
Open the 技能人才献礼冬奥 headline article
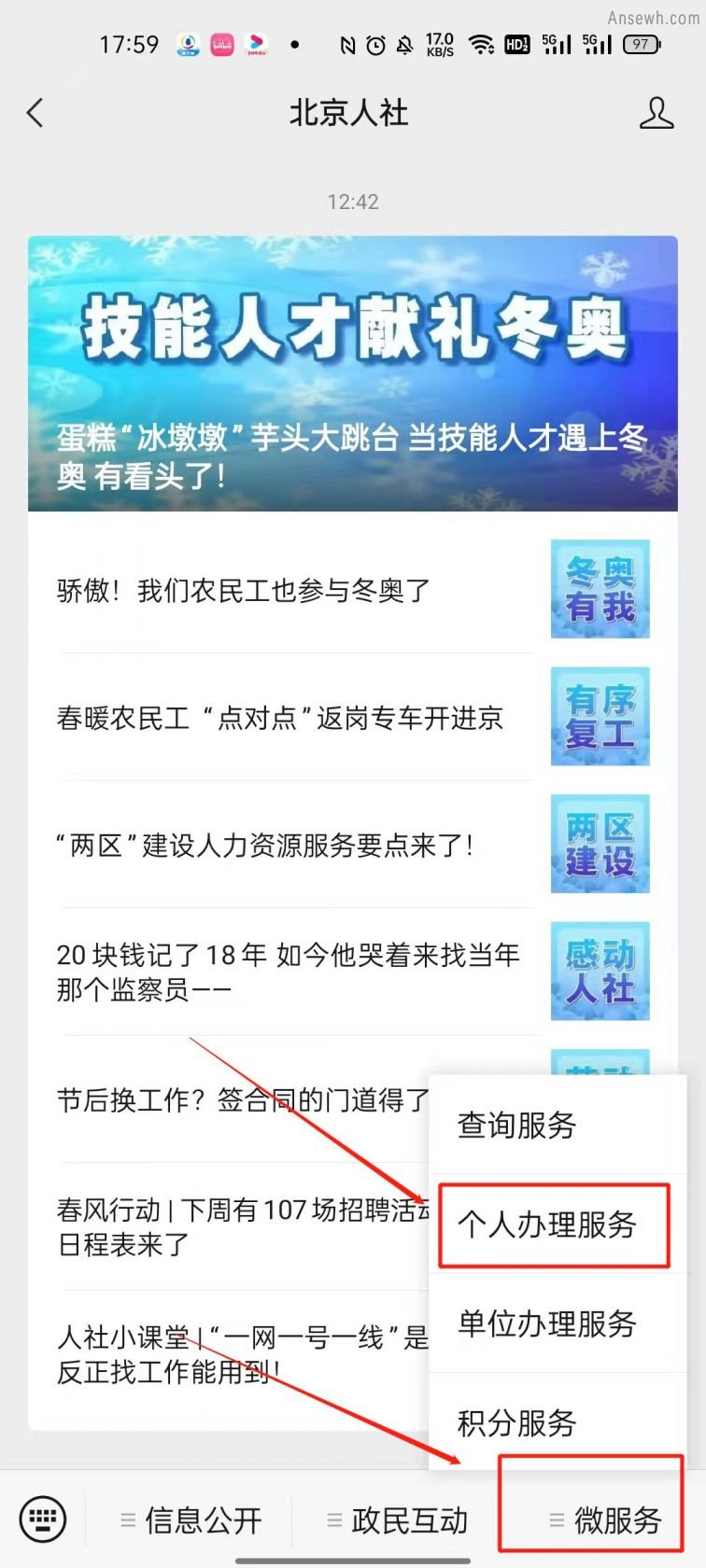pos(352,373)
